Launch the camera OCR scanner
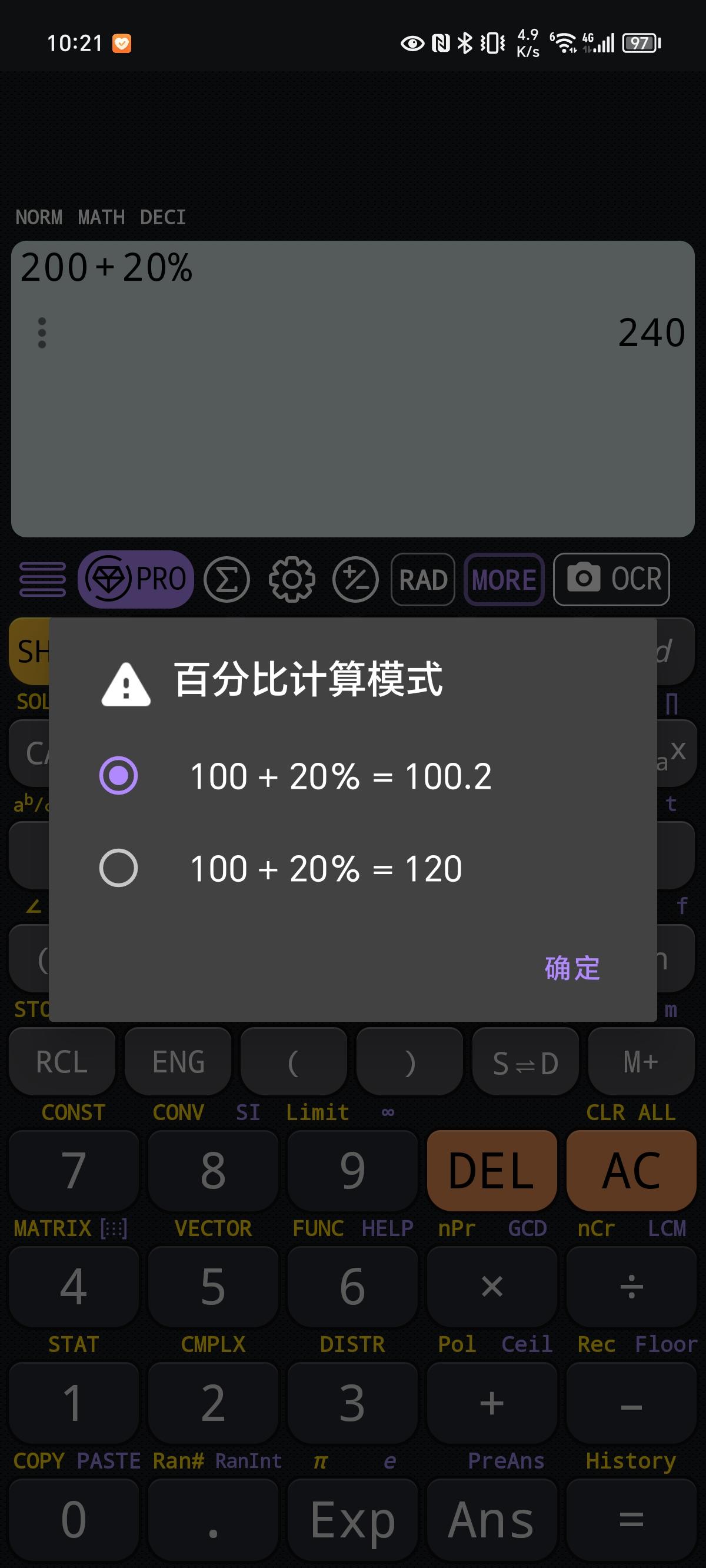The image size is (706, 1568). coord(611,579)
